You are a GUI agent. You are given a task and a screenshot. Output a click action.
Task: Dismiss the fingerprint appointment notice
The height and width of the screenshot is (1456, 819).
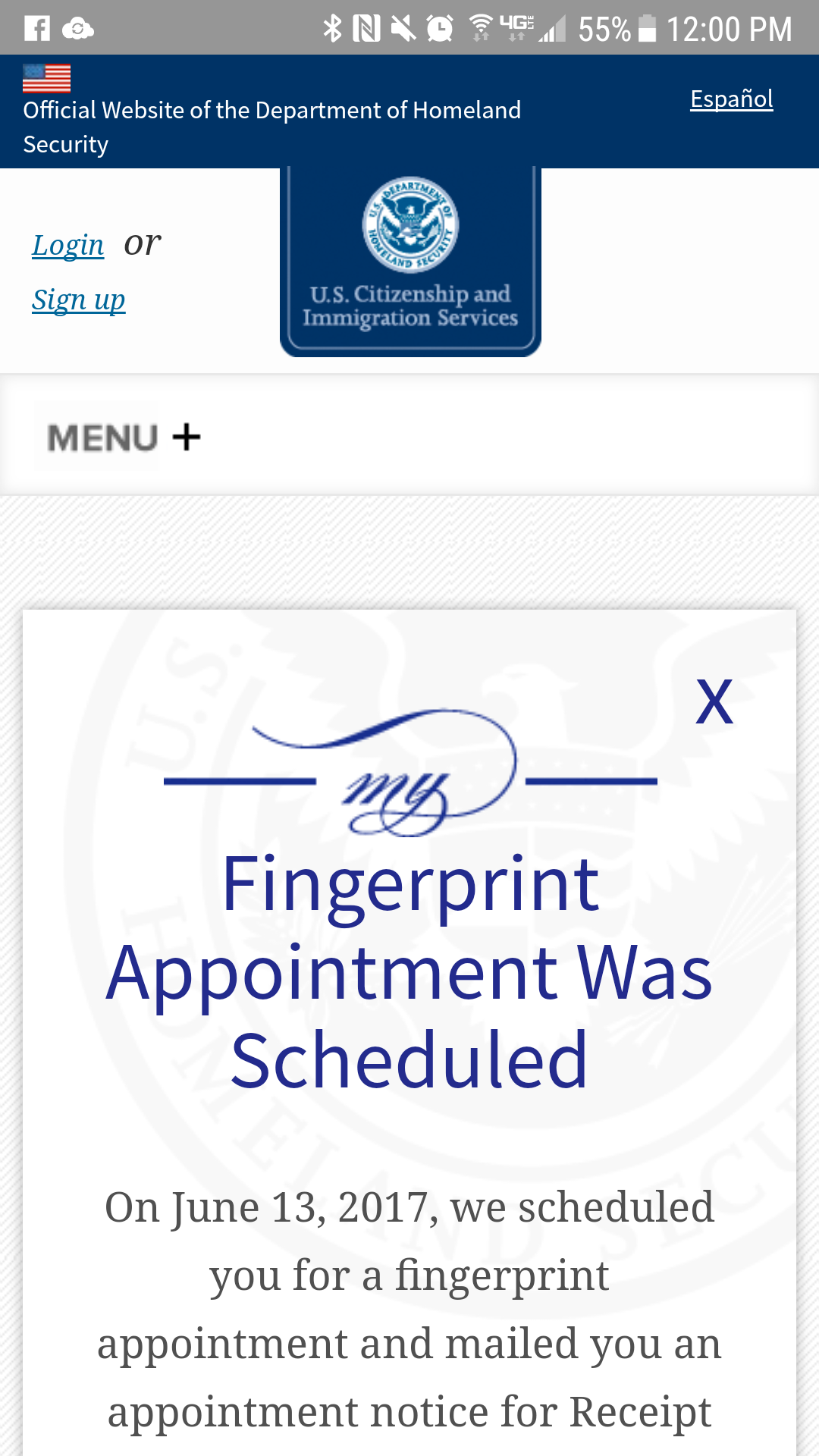click(x=714, y=701)
